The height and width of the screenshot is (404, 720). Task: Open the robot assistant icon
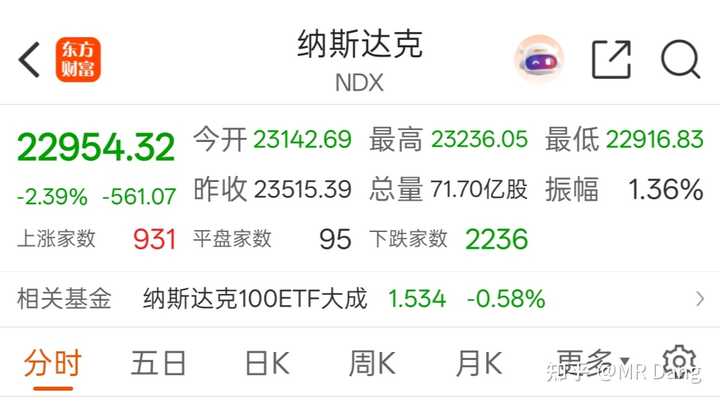[539, 60]
